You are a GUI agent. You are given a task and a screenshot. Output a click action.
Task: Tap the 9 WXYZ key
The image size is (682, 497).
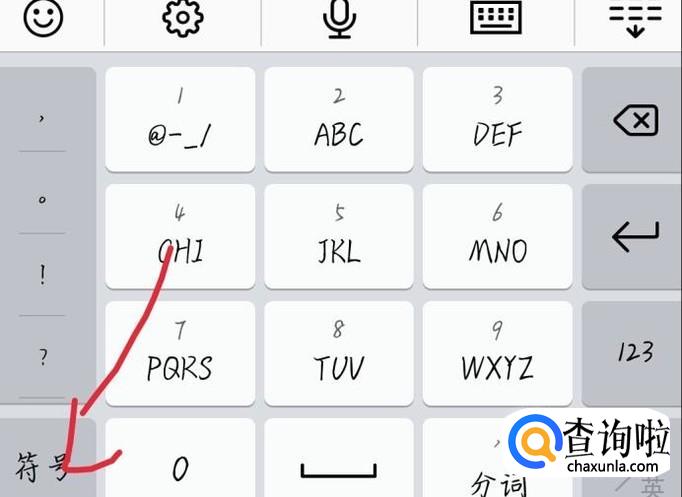pyautogui.click(x=498, y=352)
